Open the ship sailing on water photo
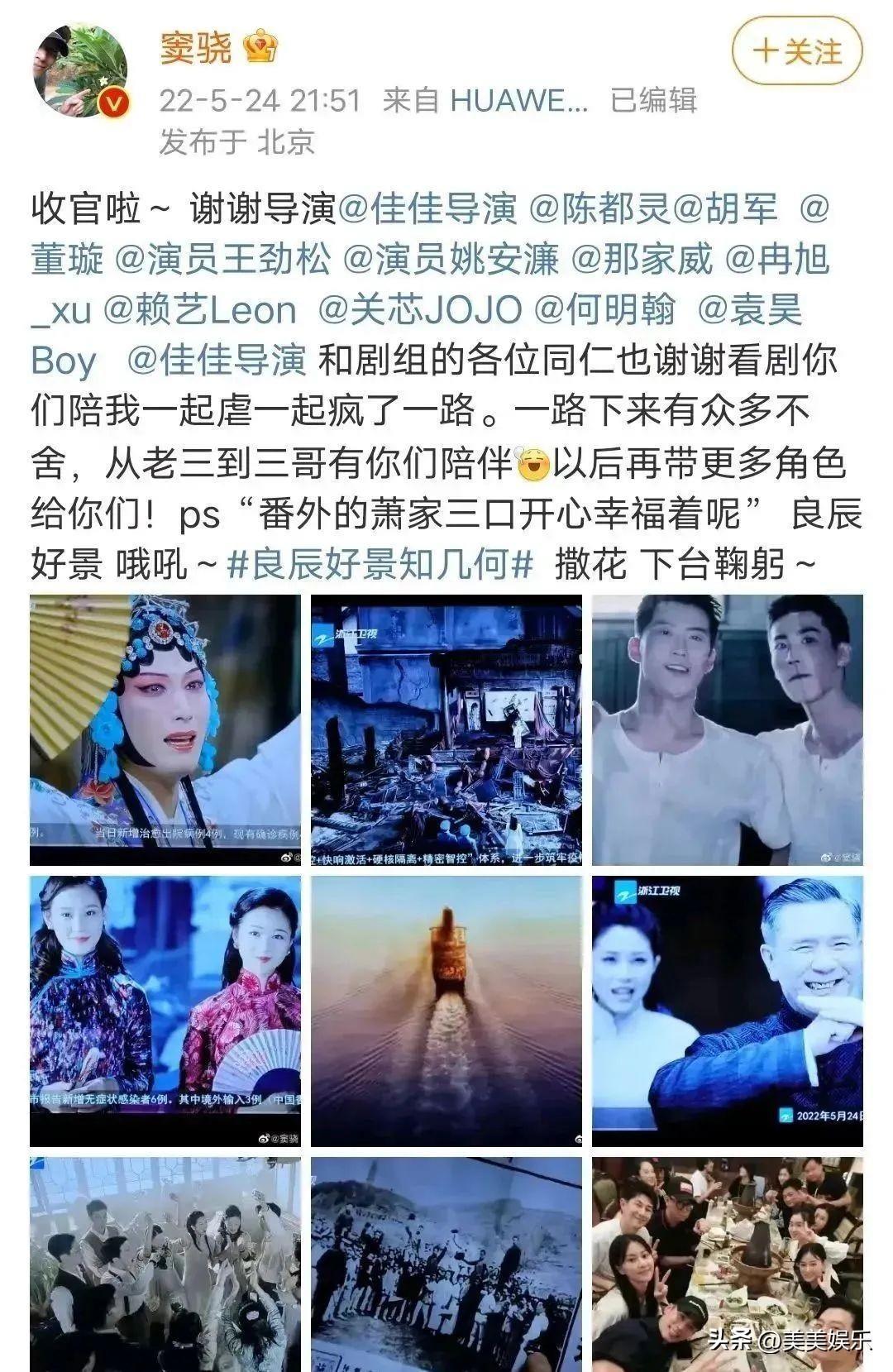Viewport: 893px width, 1372px height. coord(446,1011)
